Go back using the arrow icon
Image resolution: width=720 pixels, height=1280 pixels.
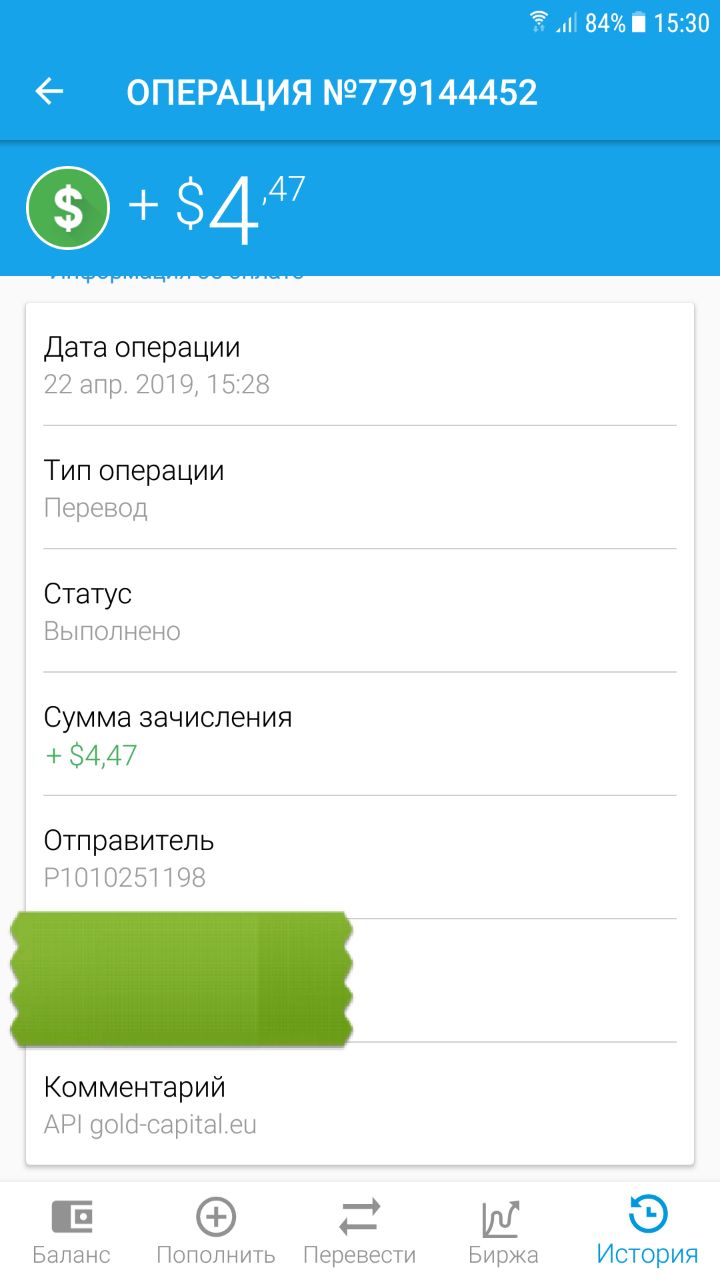click(49, 92)
